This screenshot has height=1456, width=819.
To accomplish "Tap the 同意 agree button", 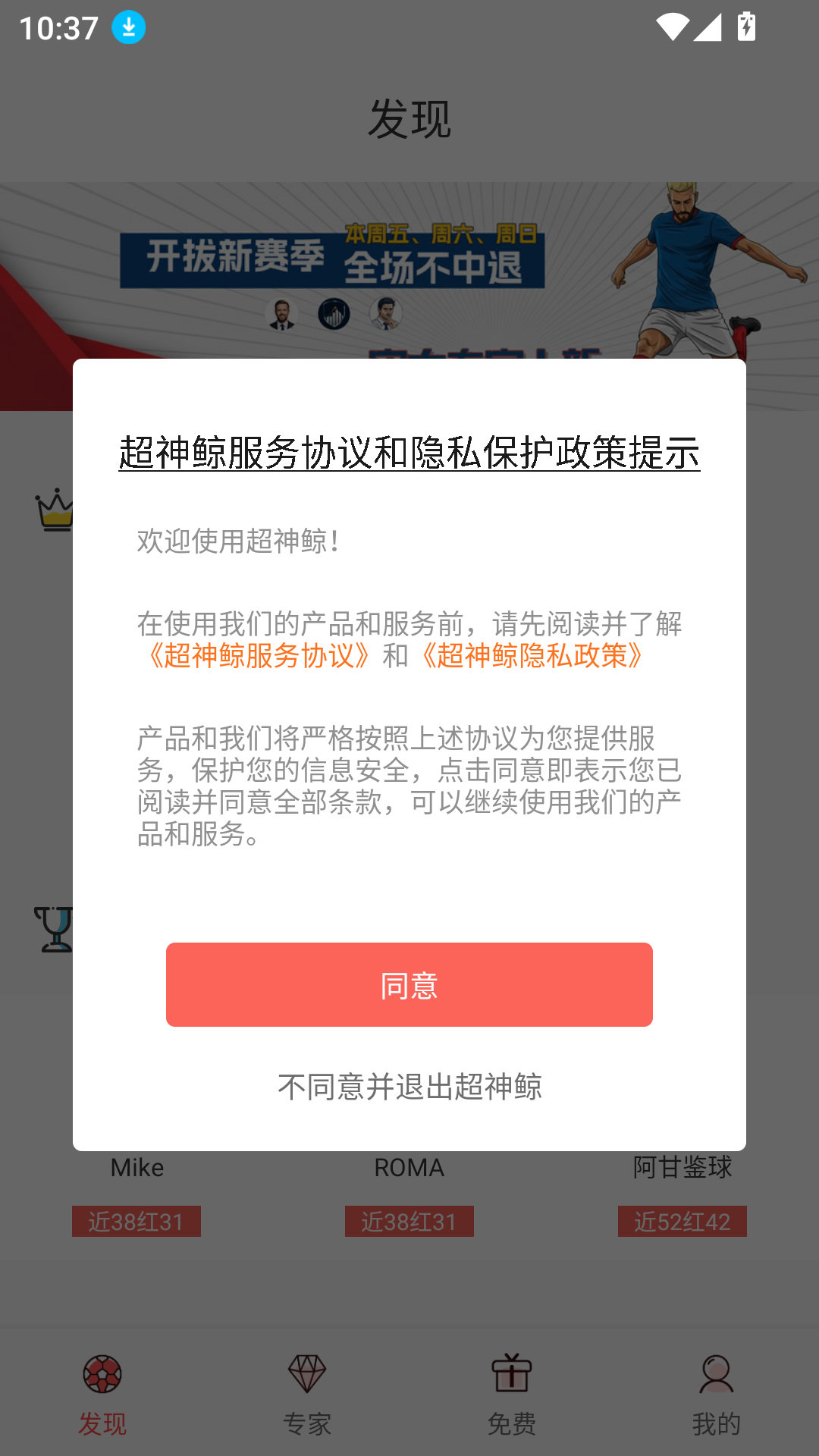I will pyautogui.click(x=409, y=984).
